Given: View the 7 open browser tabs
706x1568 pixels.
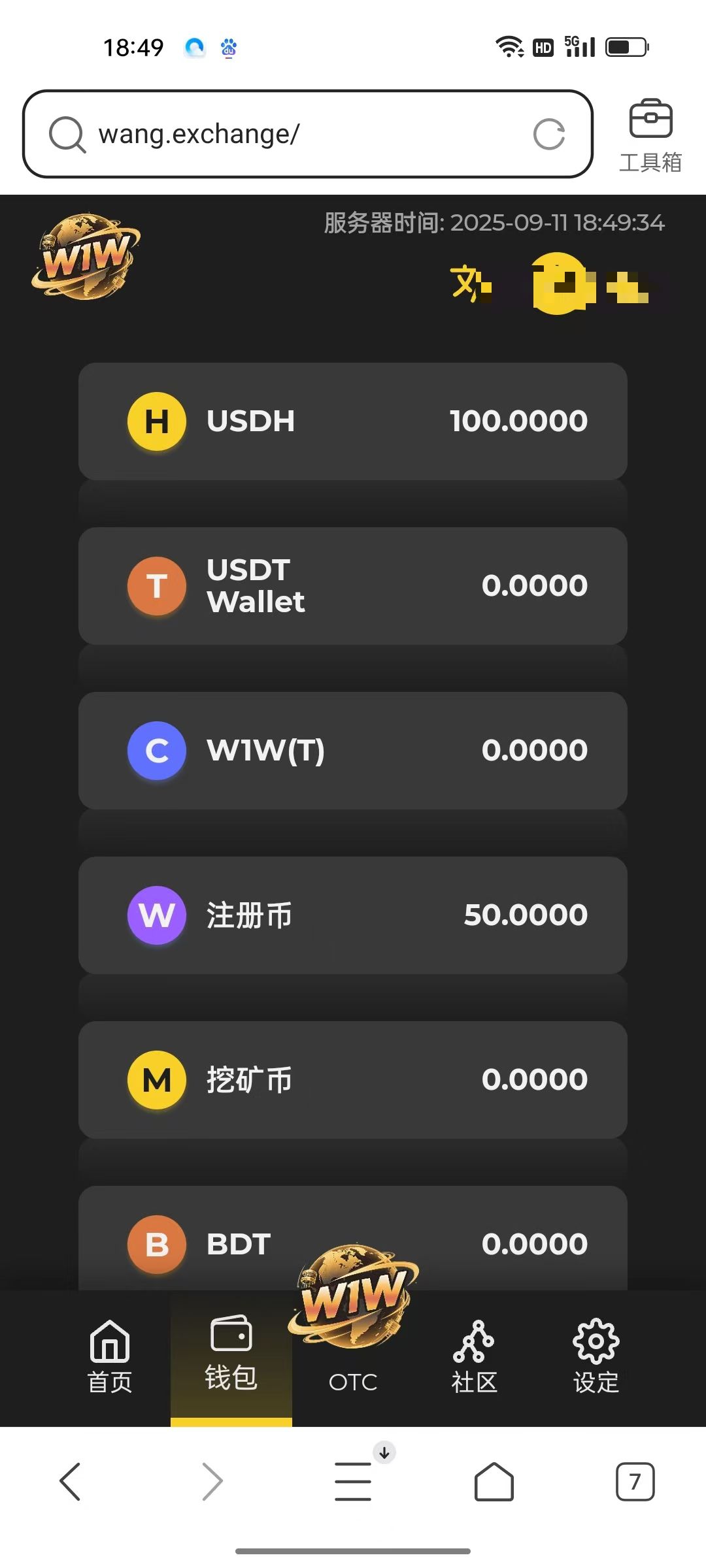Looking at the screenshot, I should click(634, 1482).
